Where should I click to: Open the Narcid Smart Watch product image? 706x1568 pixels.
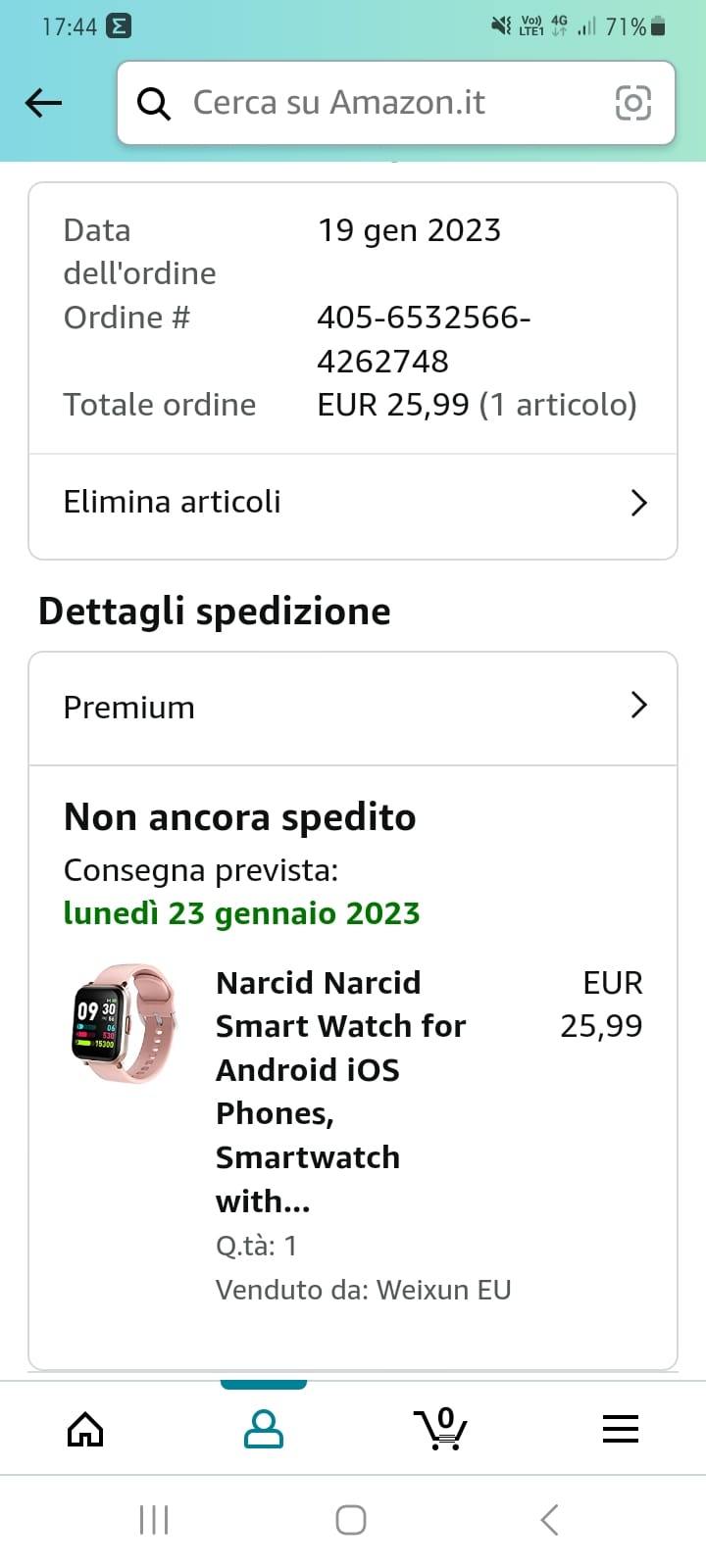pyautogui.click(x=125, y=1023)
